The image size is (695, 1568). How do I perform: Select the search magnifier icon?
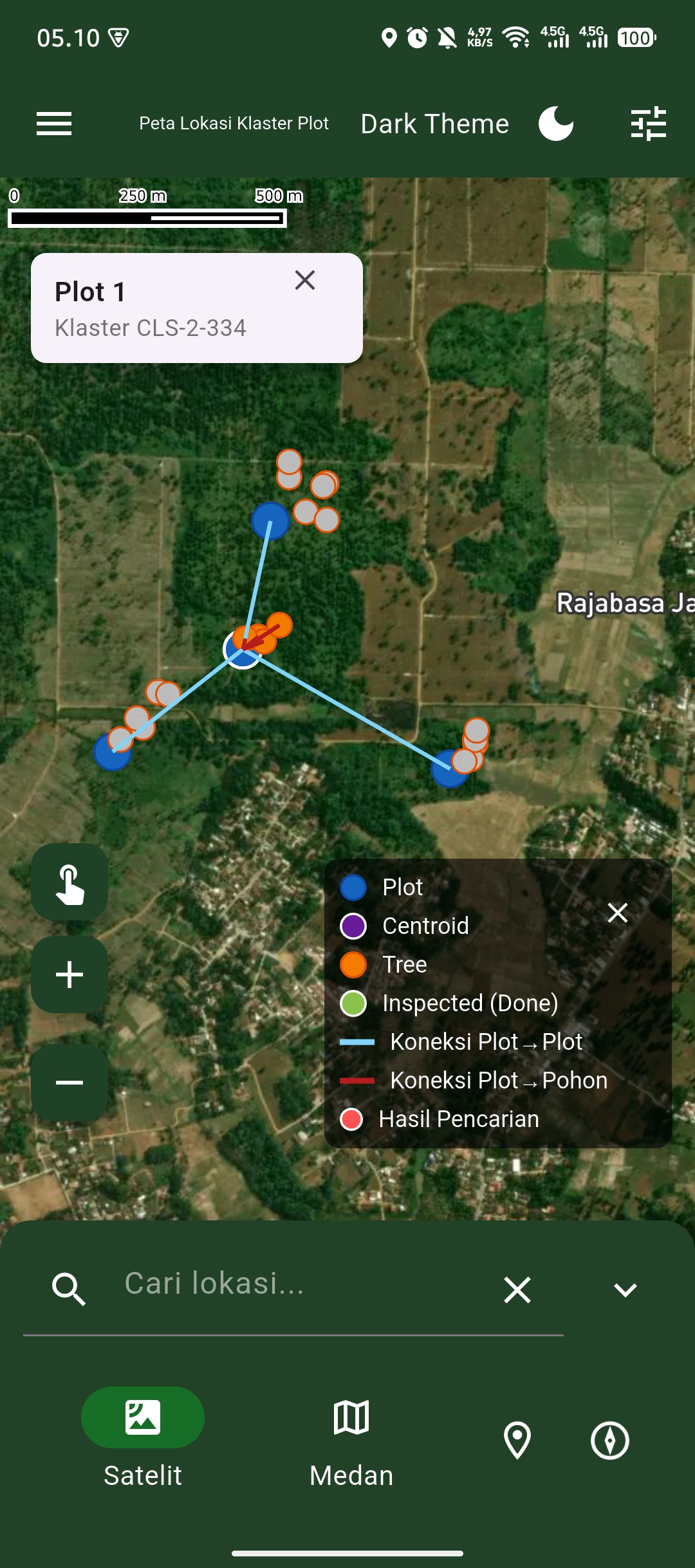(x=69, y=1288)
